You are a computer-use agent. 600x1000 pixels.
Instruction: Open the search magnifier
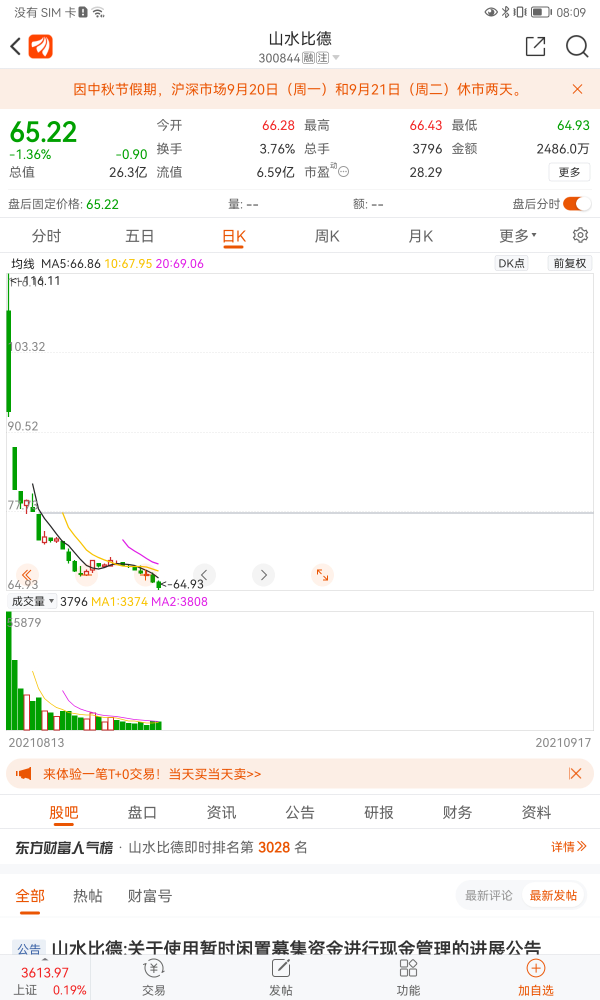coord(577,47)
